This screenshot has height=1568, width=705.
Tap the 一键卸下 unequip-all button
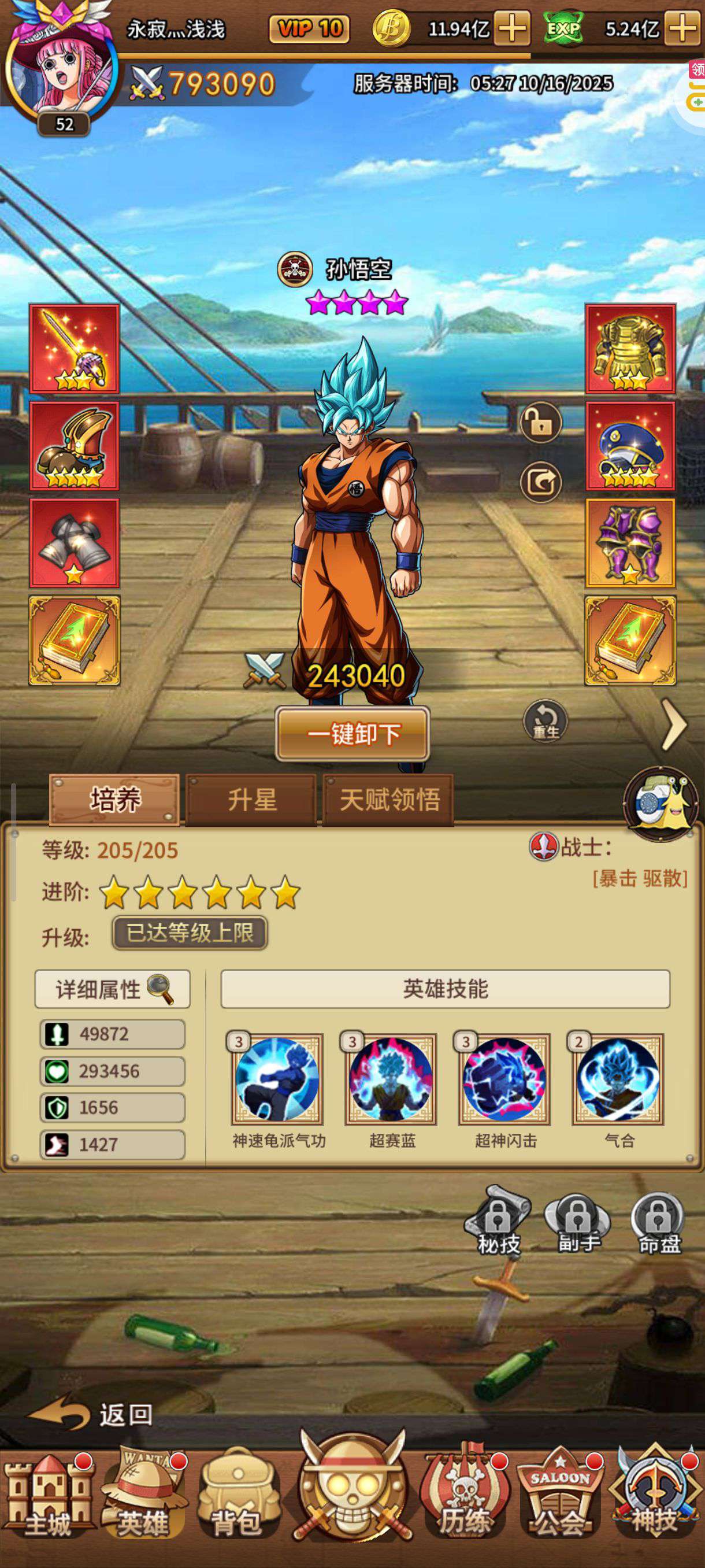pos(352,734)
